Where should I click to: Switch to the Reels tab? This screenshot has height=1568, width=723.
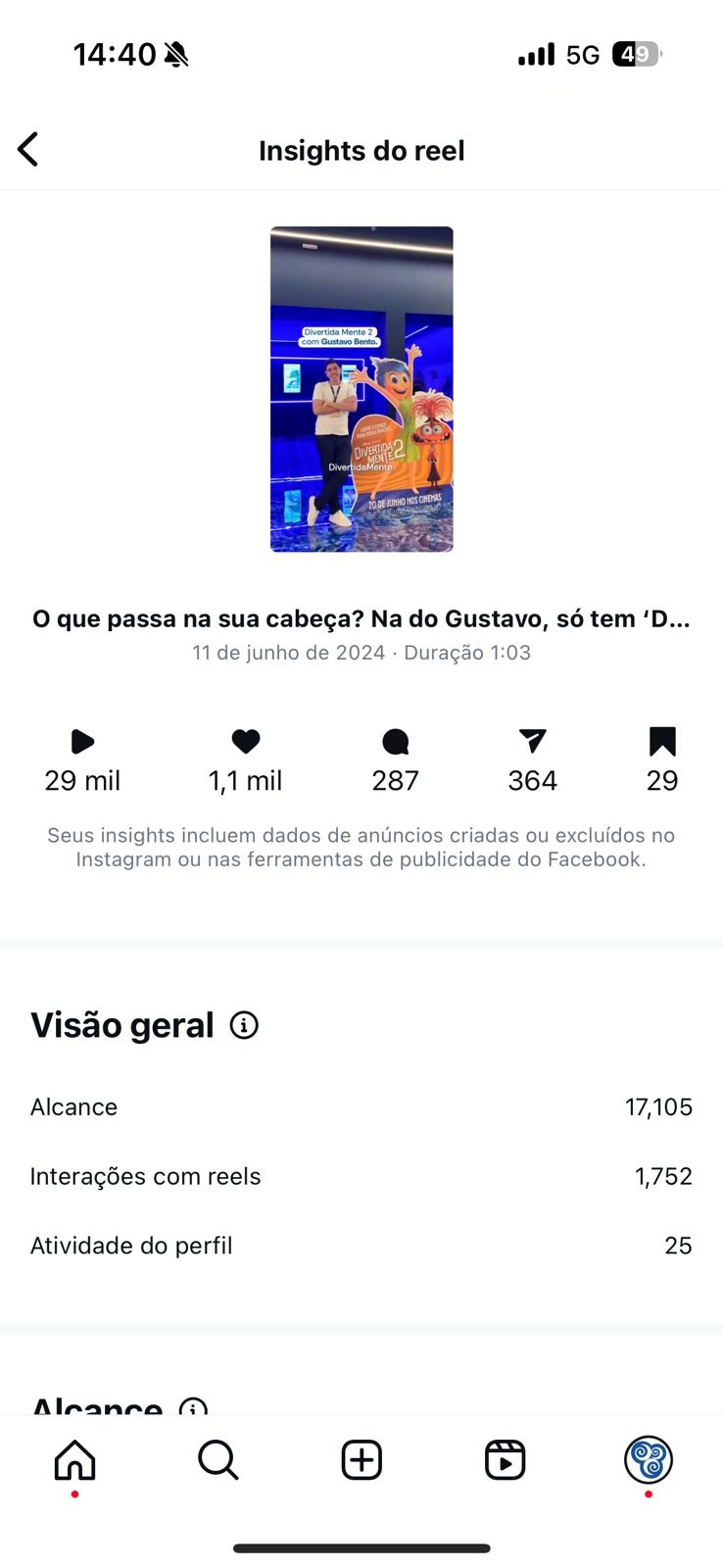pyautogui.click(x=505, y=1460)
